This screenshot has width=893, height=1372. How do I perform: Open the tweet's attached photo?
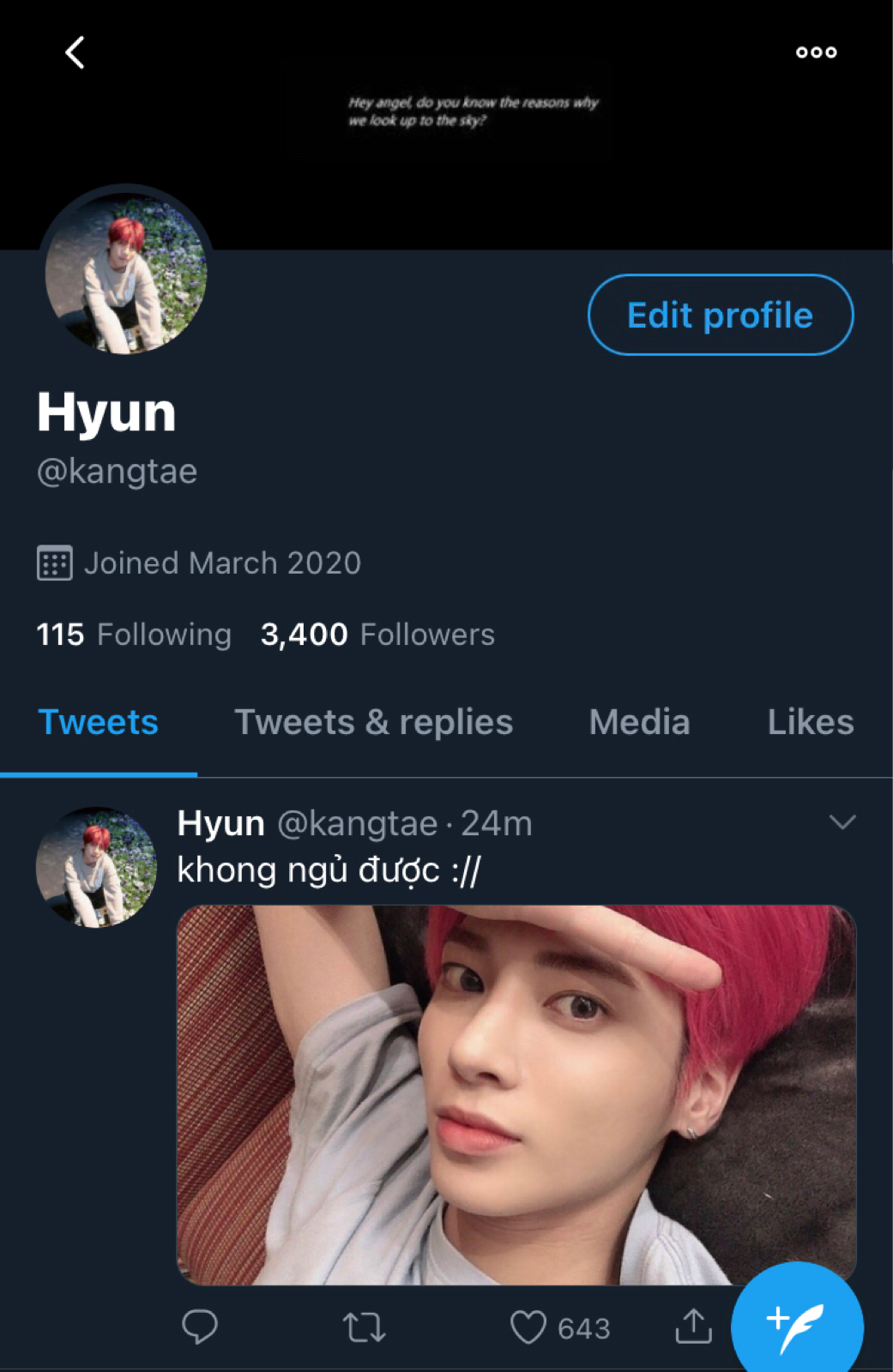coord(516,1094)
